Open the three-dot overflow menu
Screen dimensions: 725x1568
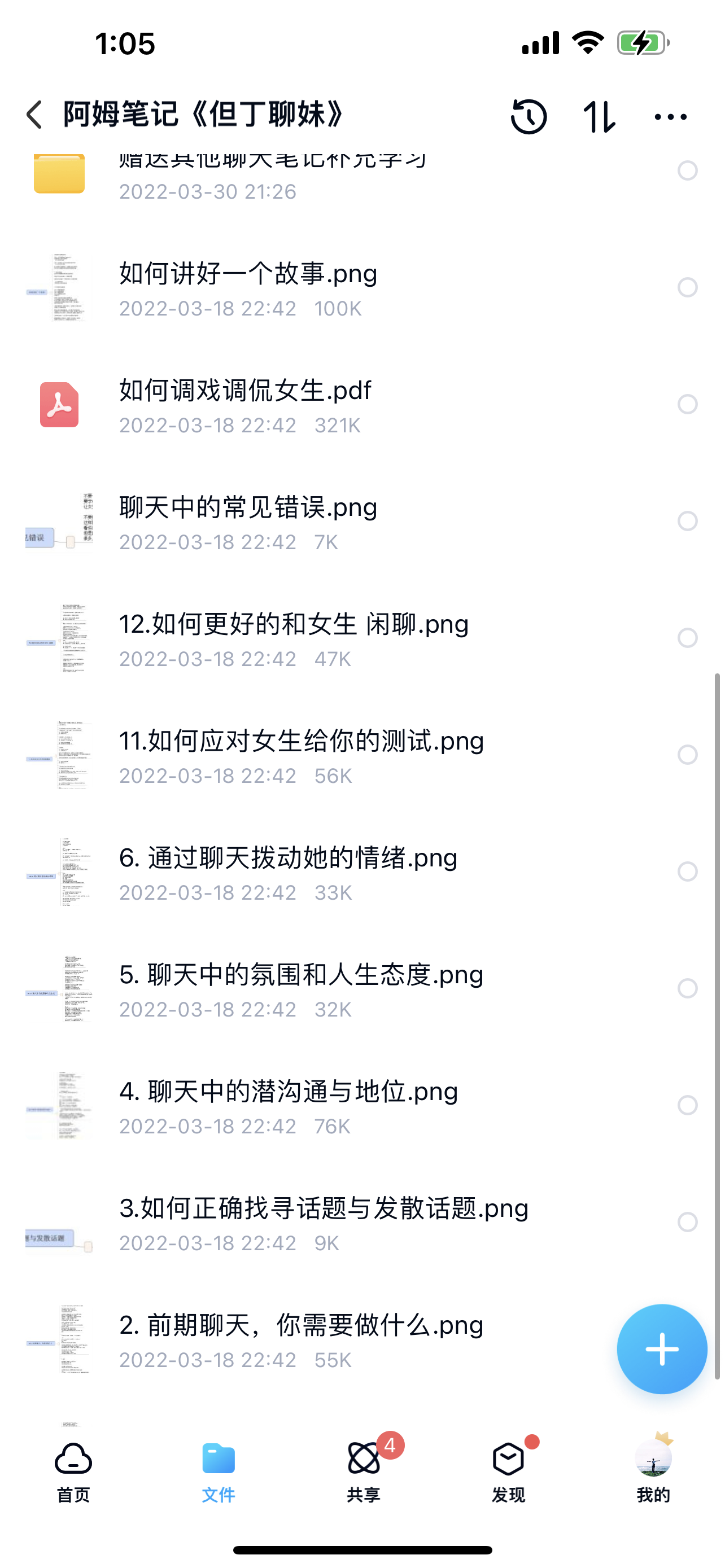[x=670, y=116]
